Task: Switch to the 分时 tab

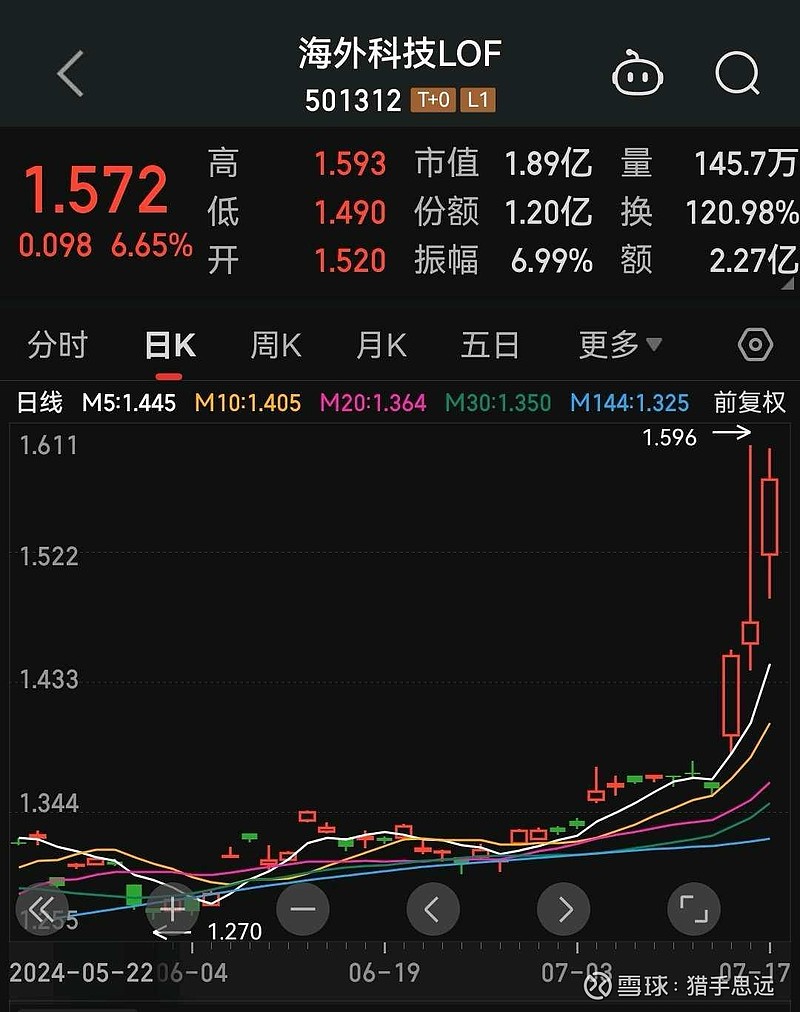Action: [56, 344]
